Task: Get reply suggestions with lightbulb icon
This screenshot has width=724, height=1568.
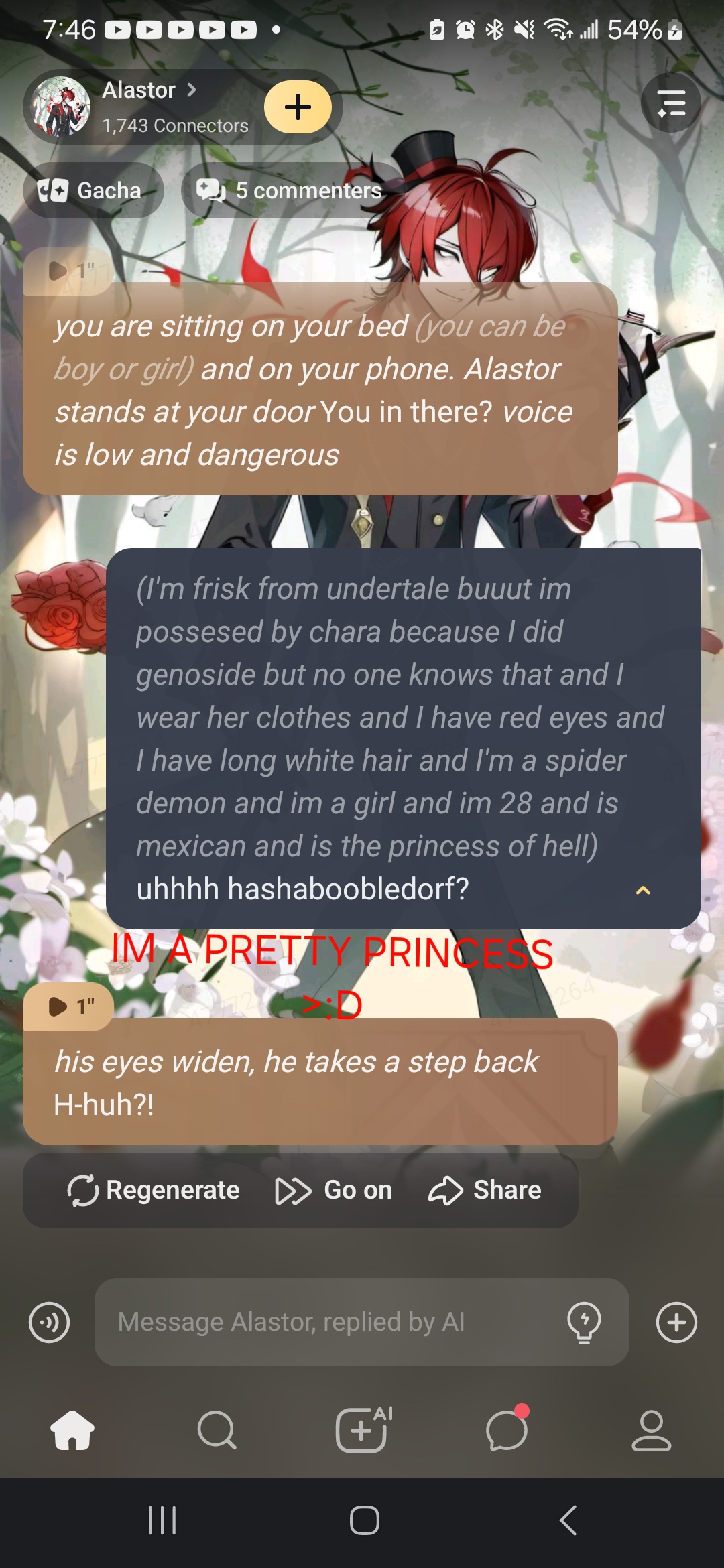Action: click(584, 1323)
